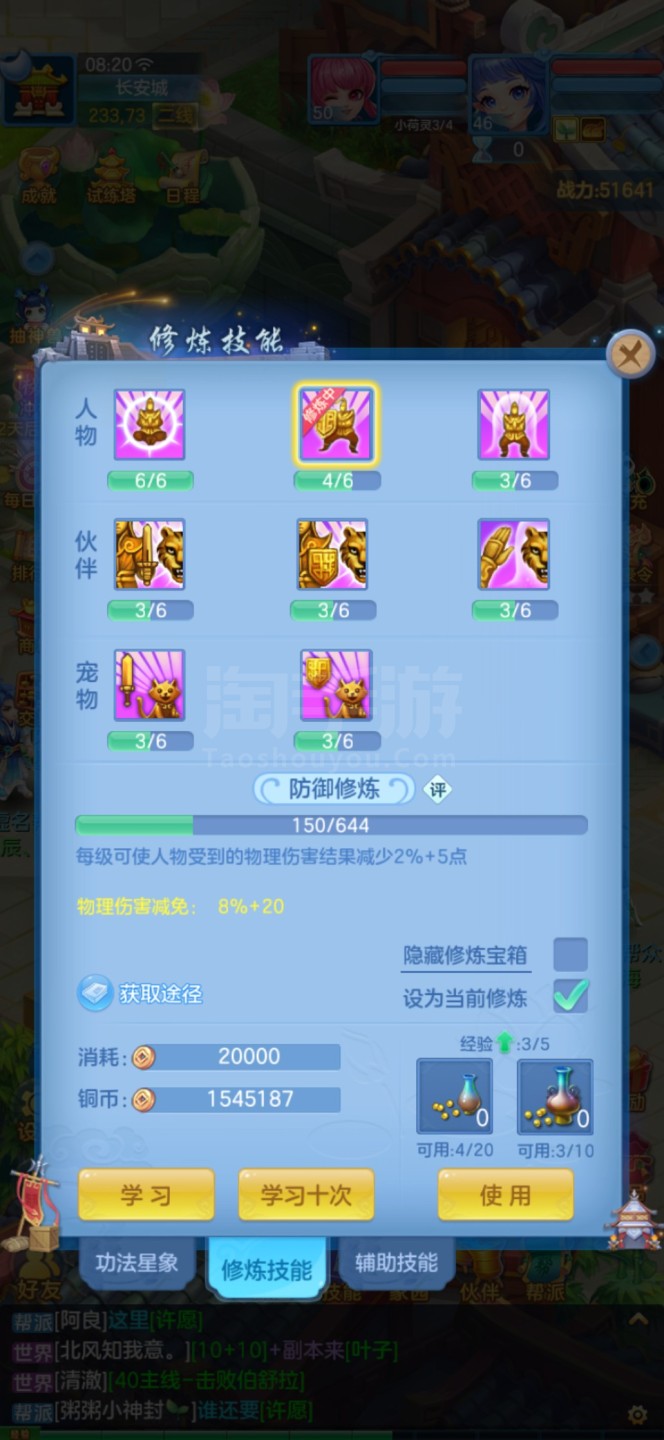Image resolution: width=664 pixels, height=1440 pixels.
Task: Select the 人物 skill showing 6/6
Action: tap(150, 425)
